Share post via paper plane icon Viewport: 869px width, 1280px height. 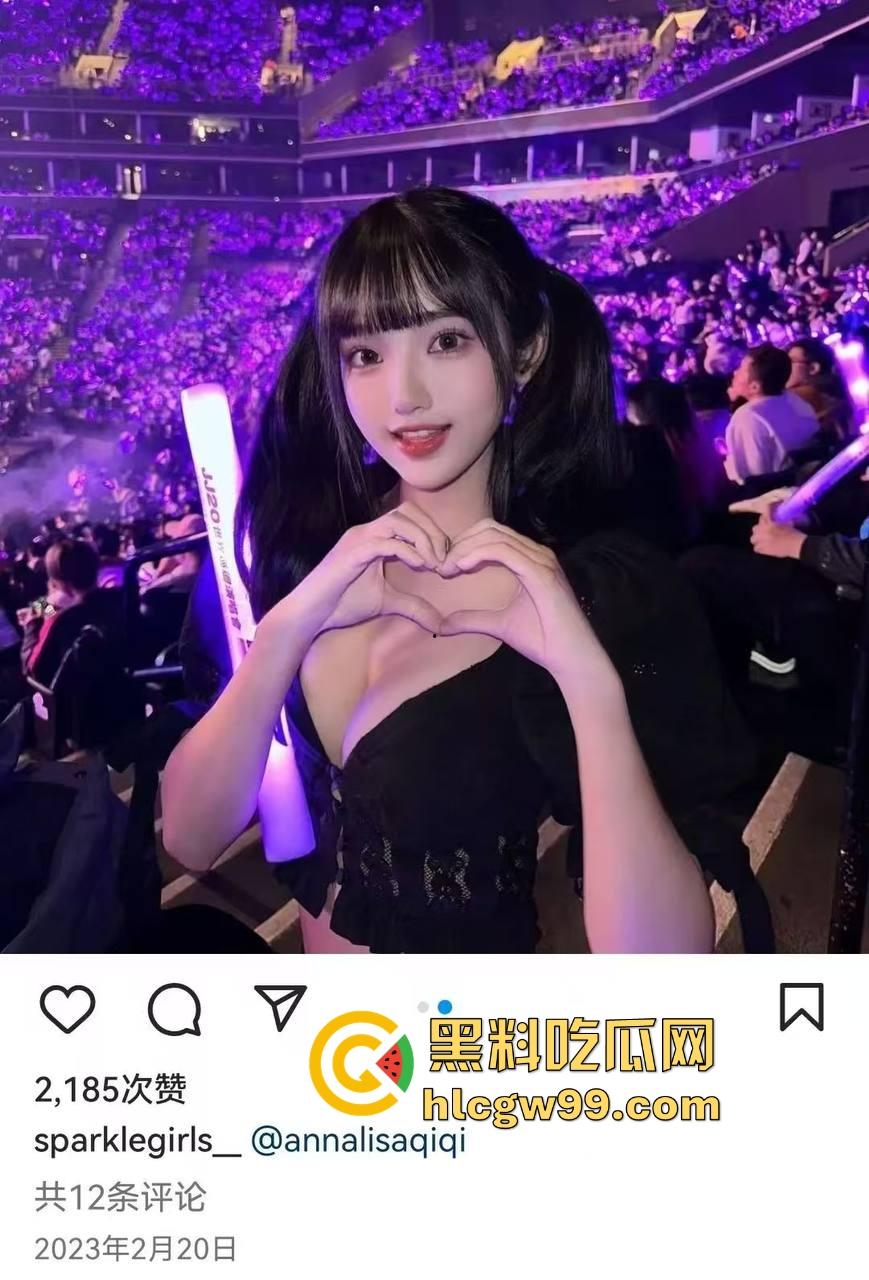tap(280, 1007)
